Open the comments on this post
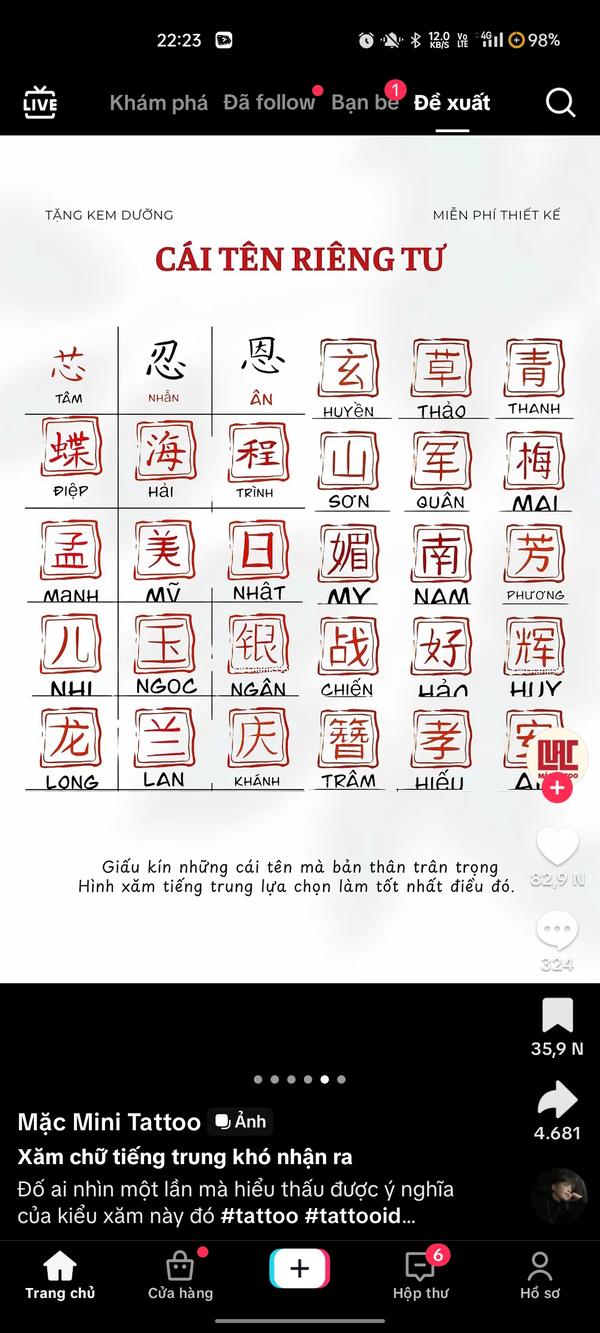This screenshot has height=1333, width=600. tap(557, 930)
